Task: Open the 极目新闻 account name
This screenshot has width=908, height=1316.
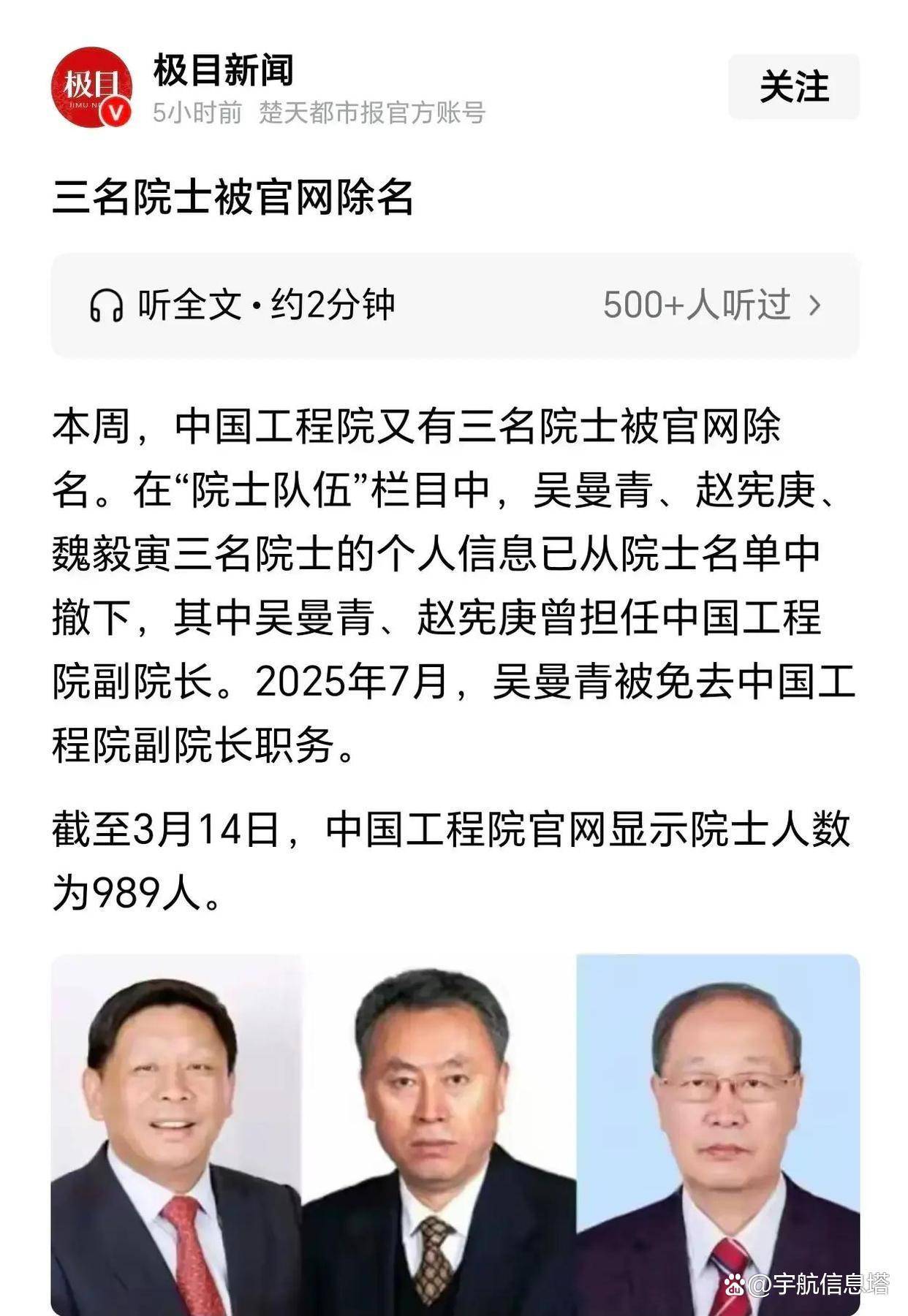Action: point(223,71)
